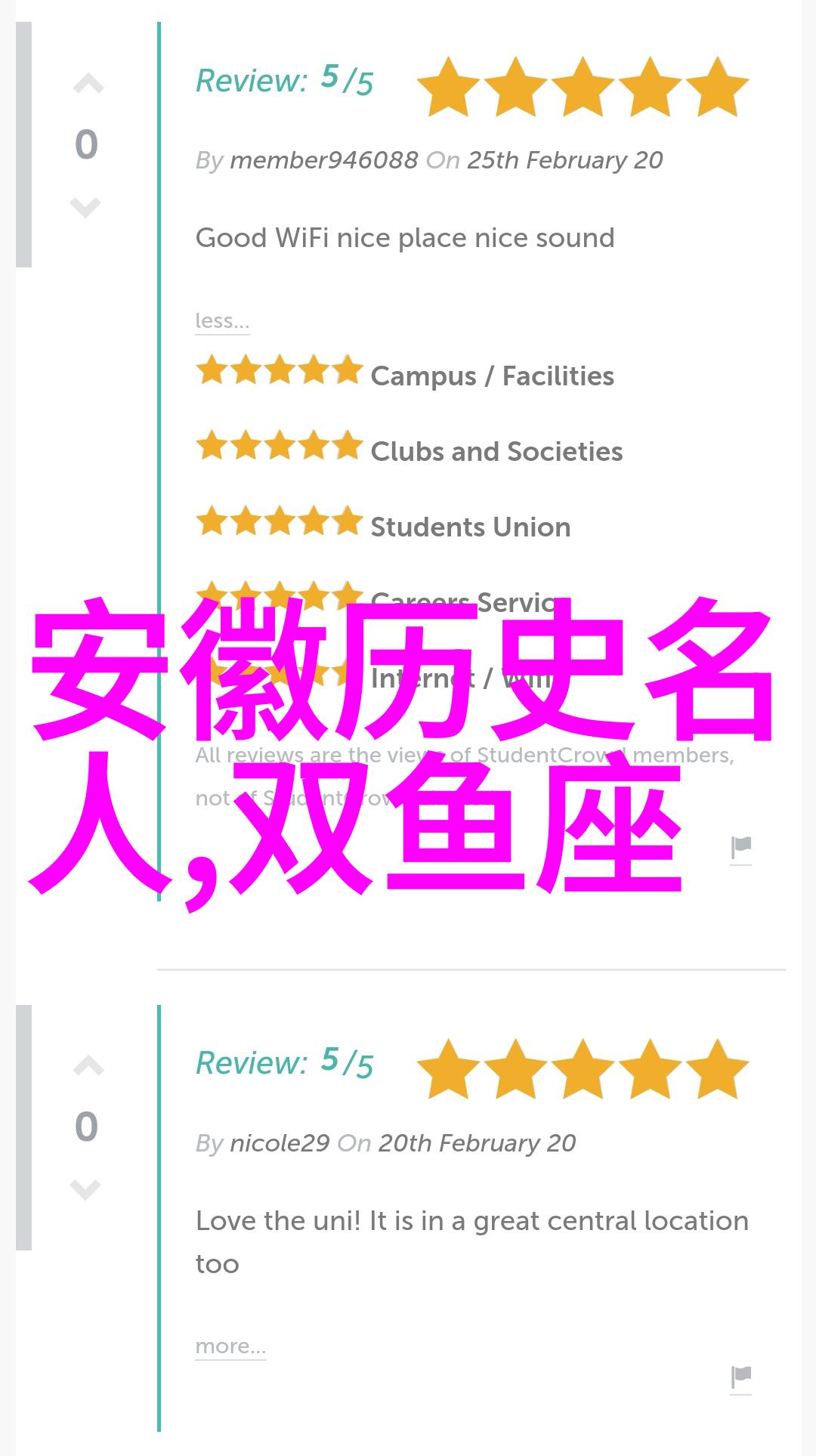Flag the review by member946088
This screenshot has width=816, height=1456.
pos(740,849)
